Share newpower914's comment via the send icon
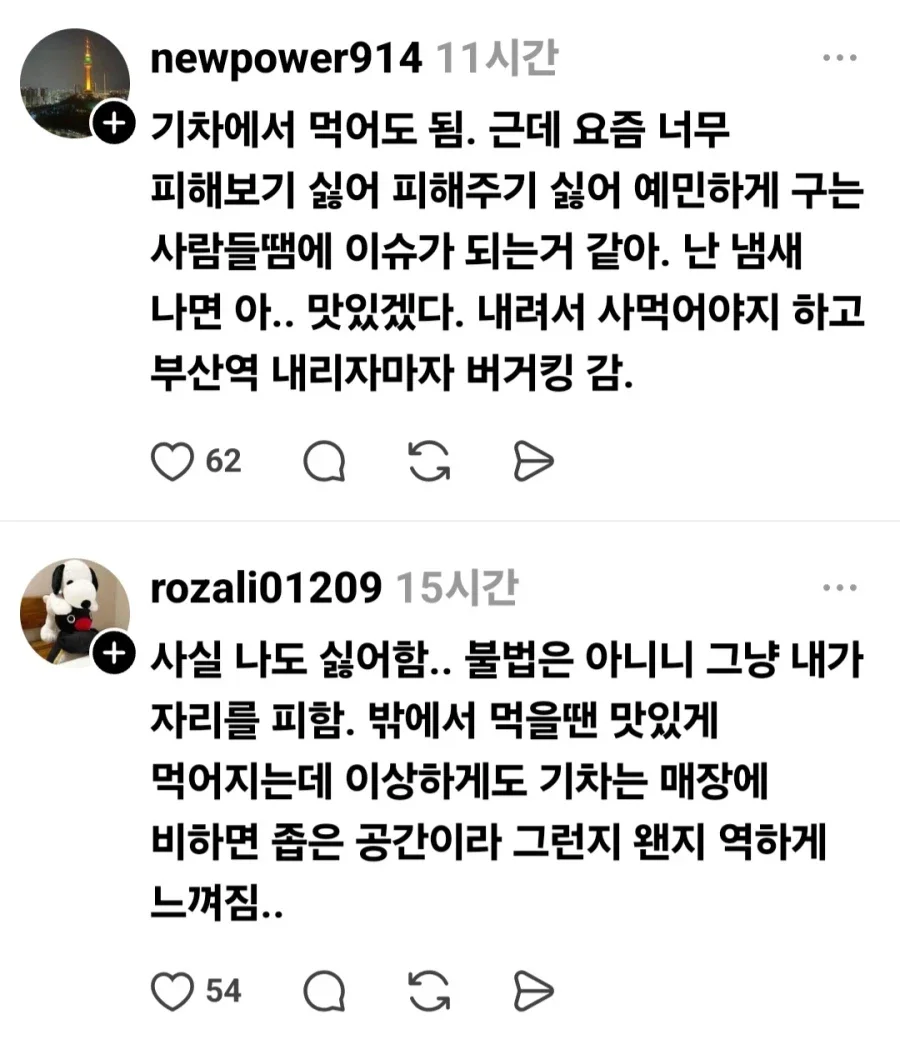Screen dimensions: 900x1044 (533, 461)
